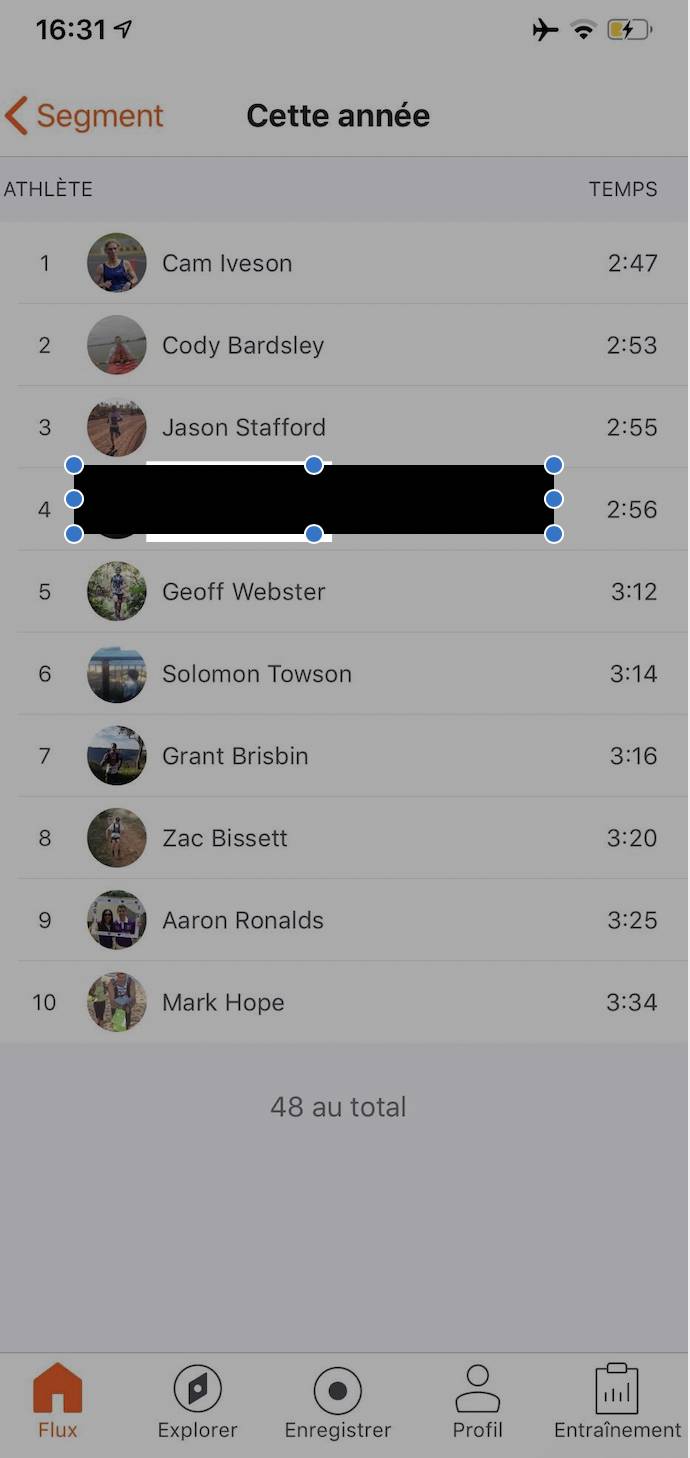Open the Enregistrer tab
Screen dimensions: 690x1458
[338, 1401]
